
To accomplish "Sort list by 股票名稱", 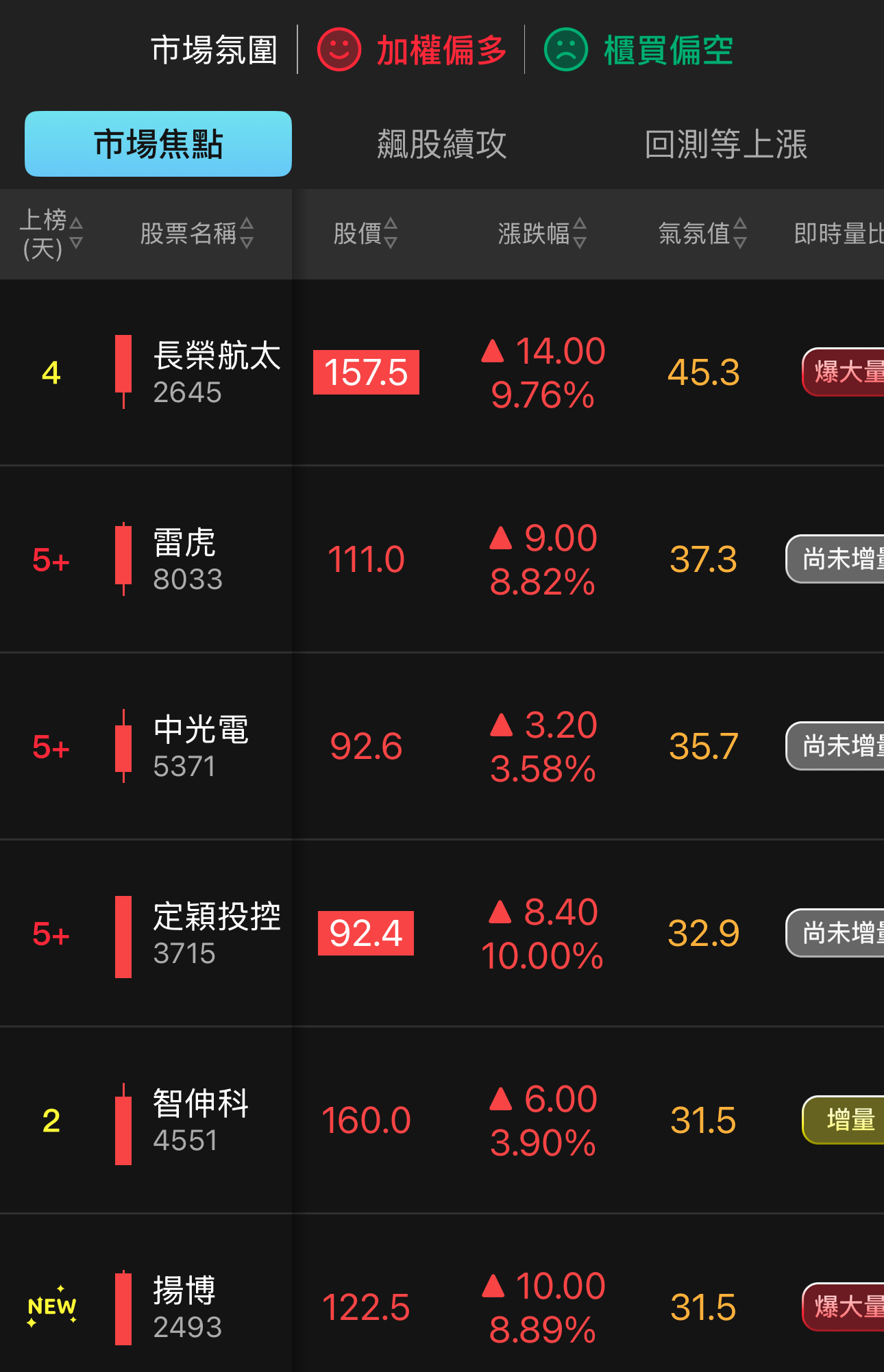I will click(197, 234).
